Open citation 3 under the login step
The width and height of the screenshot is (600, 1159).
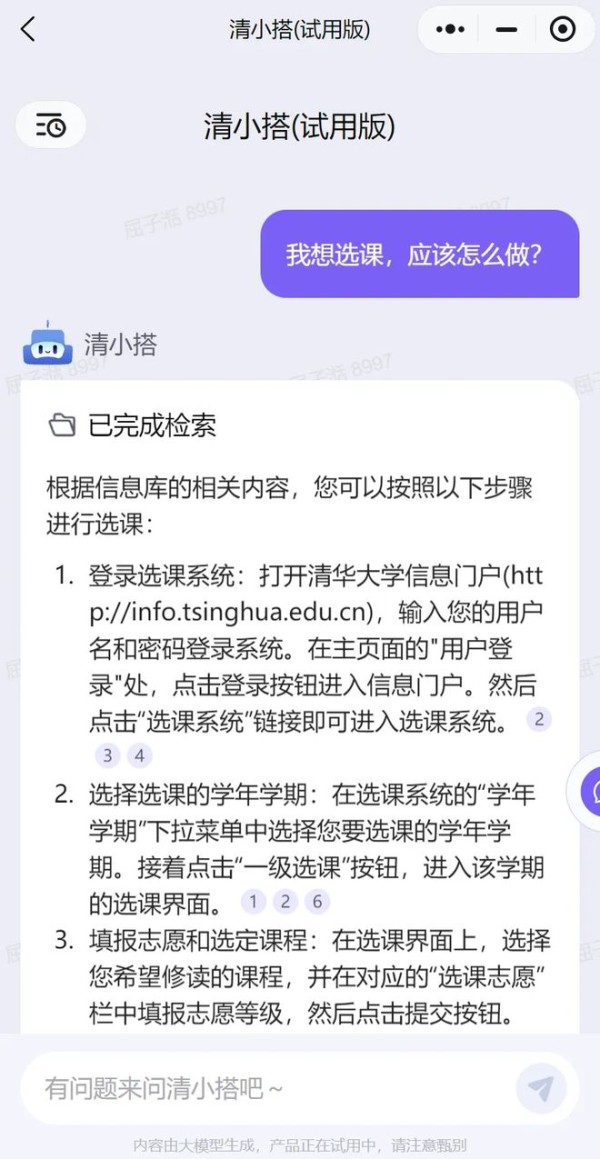(108, 756)
